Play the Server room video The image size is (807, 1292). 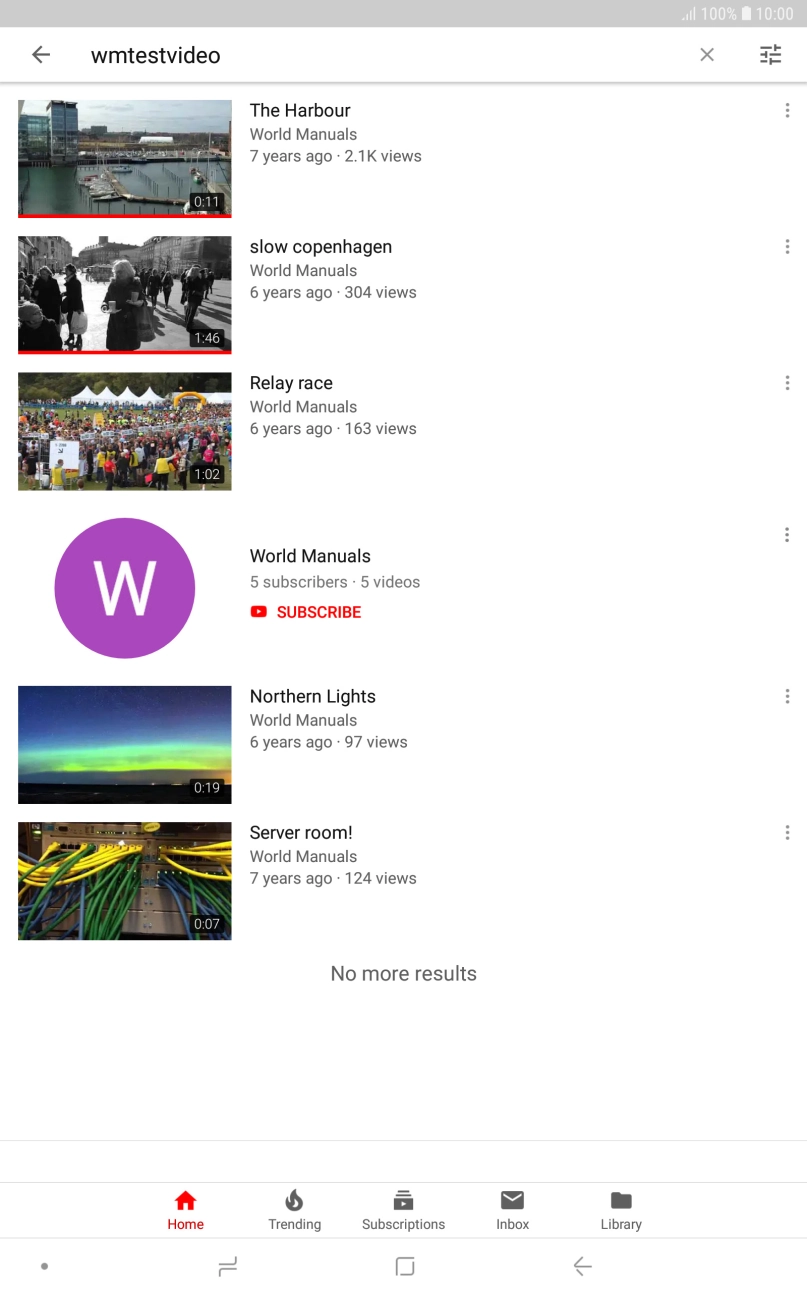124,880
